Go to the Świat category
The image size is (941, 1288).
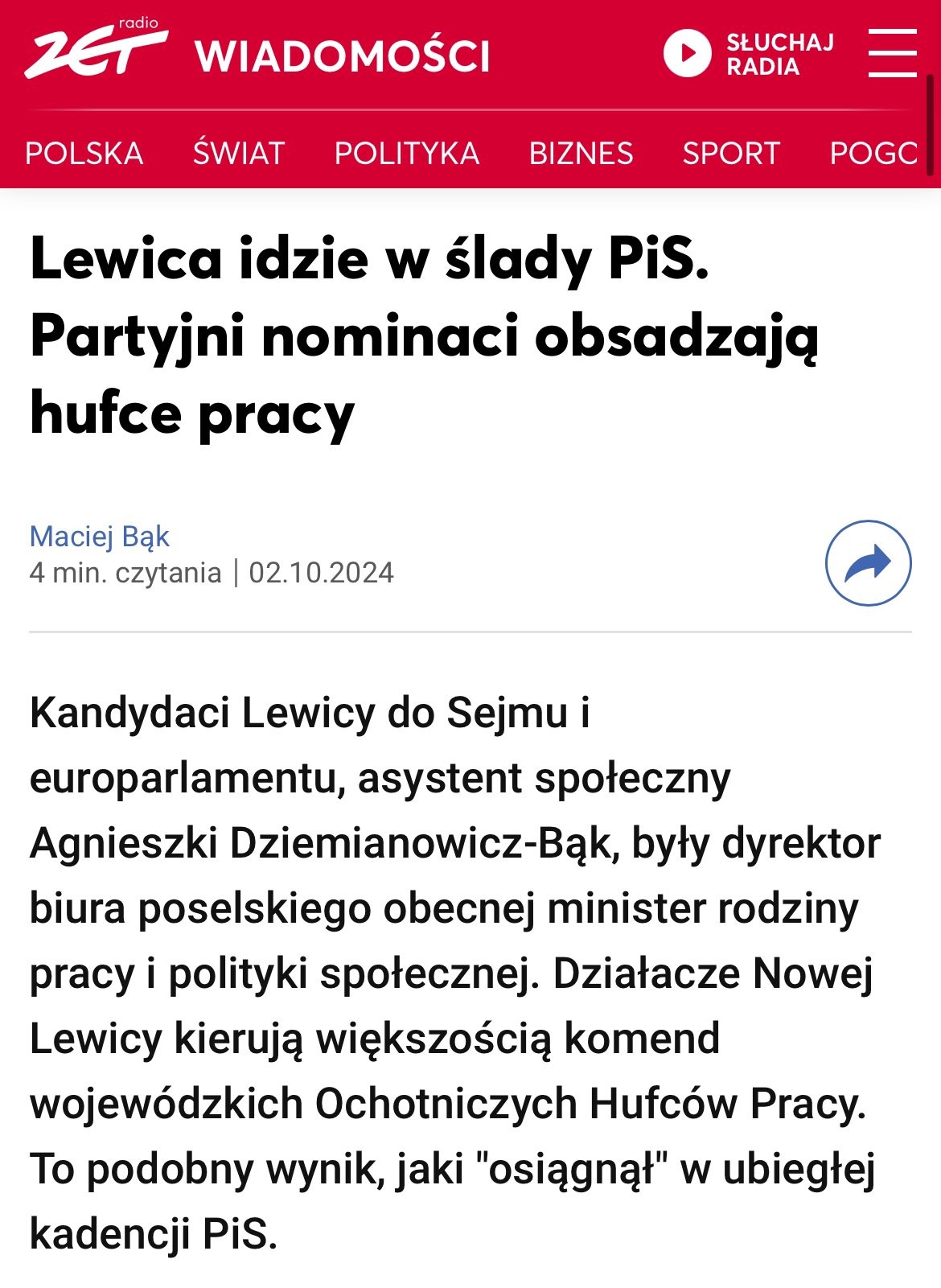coord(239,153)
